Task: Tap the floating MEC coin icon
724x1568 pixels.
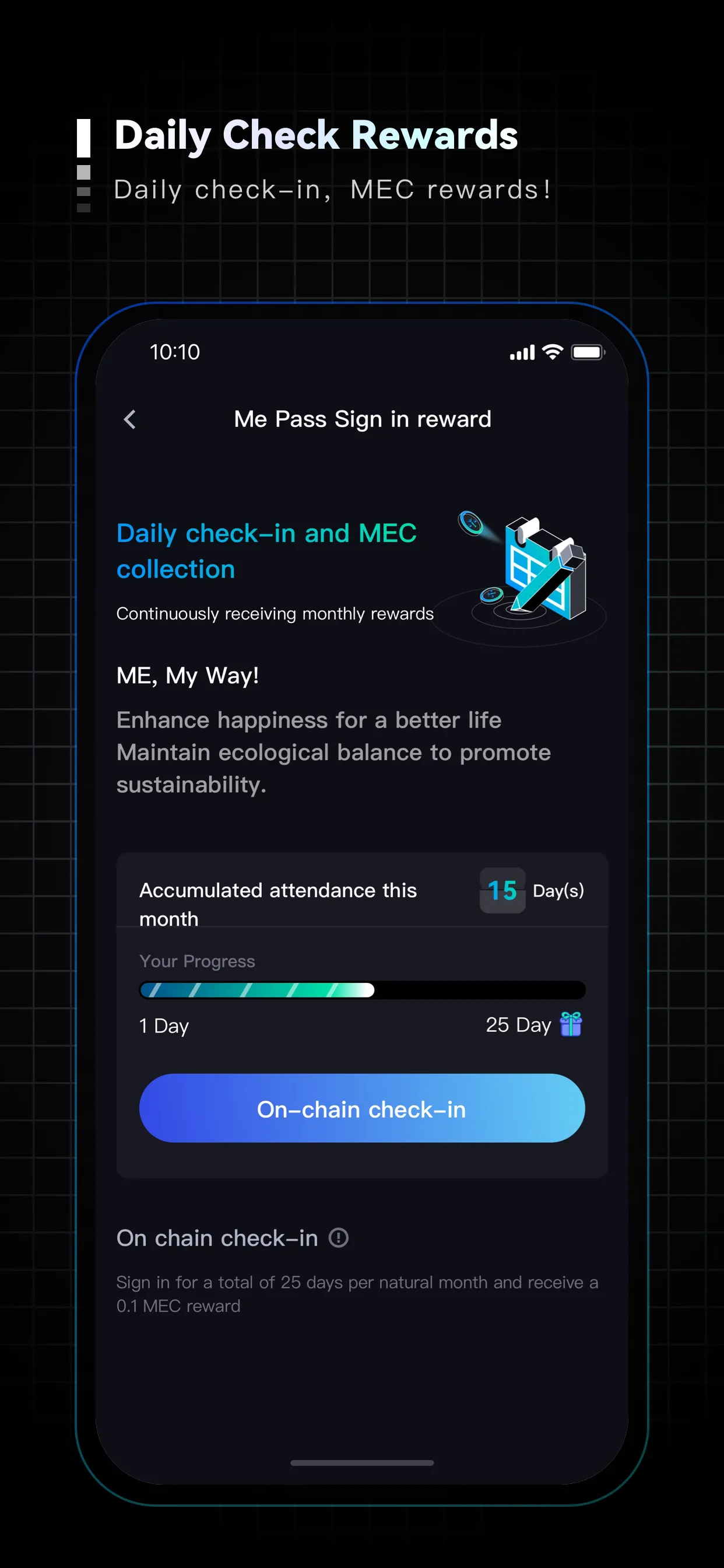Action: point(470,524)
